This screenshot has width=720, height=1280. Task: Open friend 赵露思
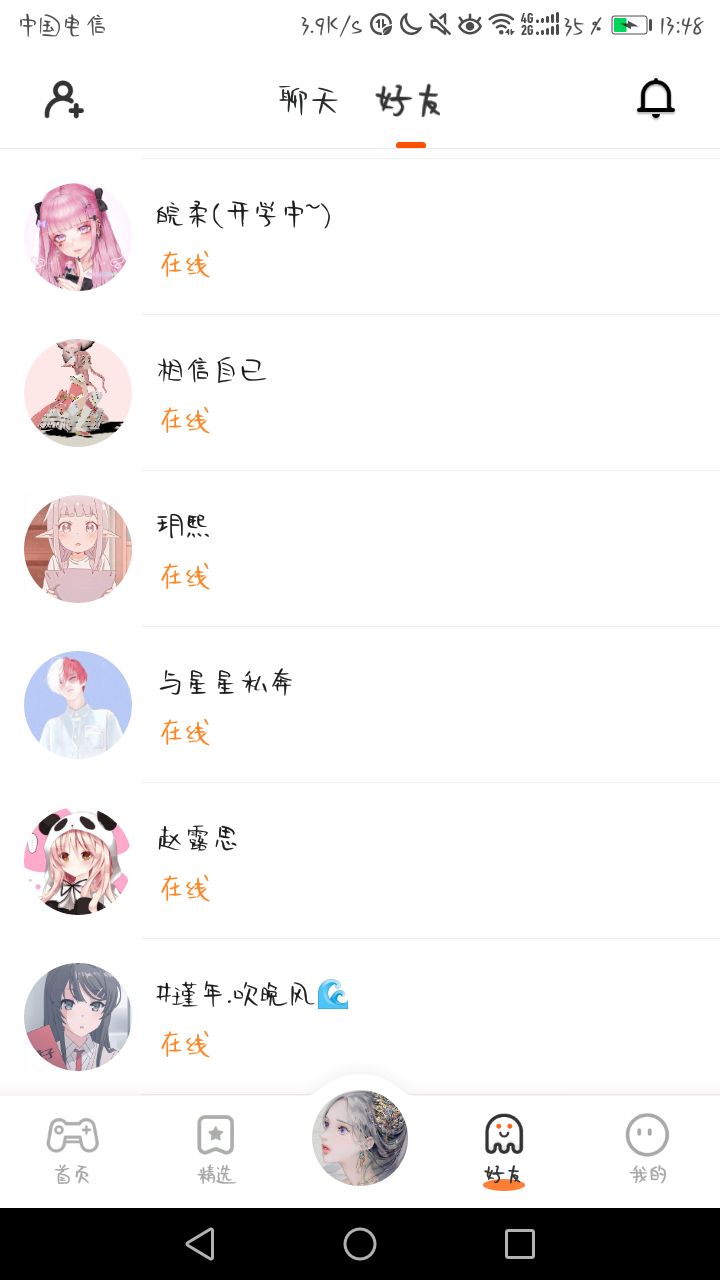pos(360,861)
